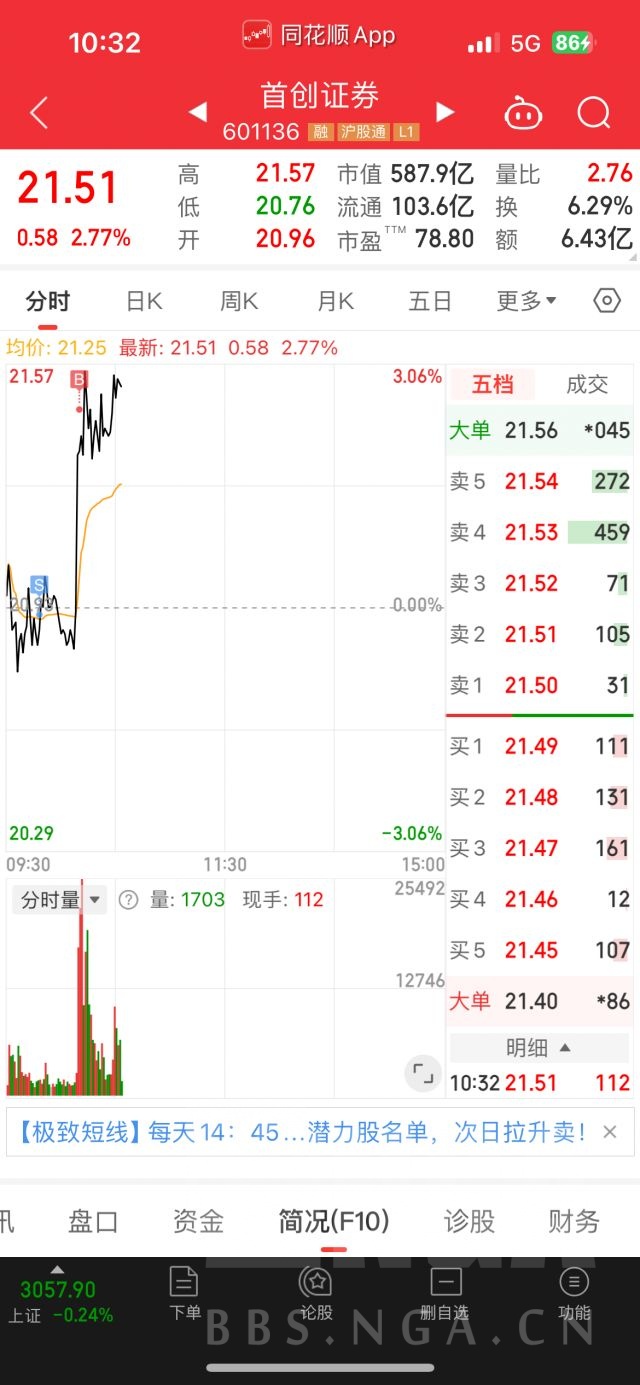Open the 资金 tab

point(198,1221)
